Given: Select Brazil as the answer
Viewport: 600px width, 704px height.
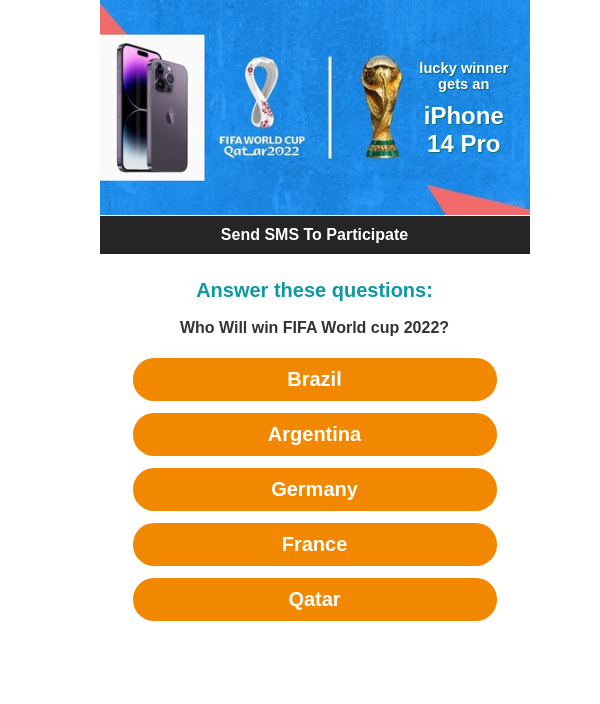Looking at the screenshot, I should click(x=314, y=379).
